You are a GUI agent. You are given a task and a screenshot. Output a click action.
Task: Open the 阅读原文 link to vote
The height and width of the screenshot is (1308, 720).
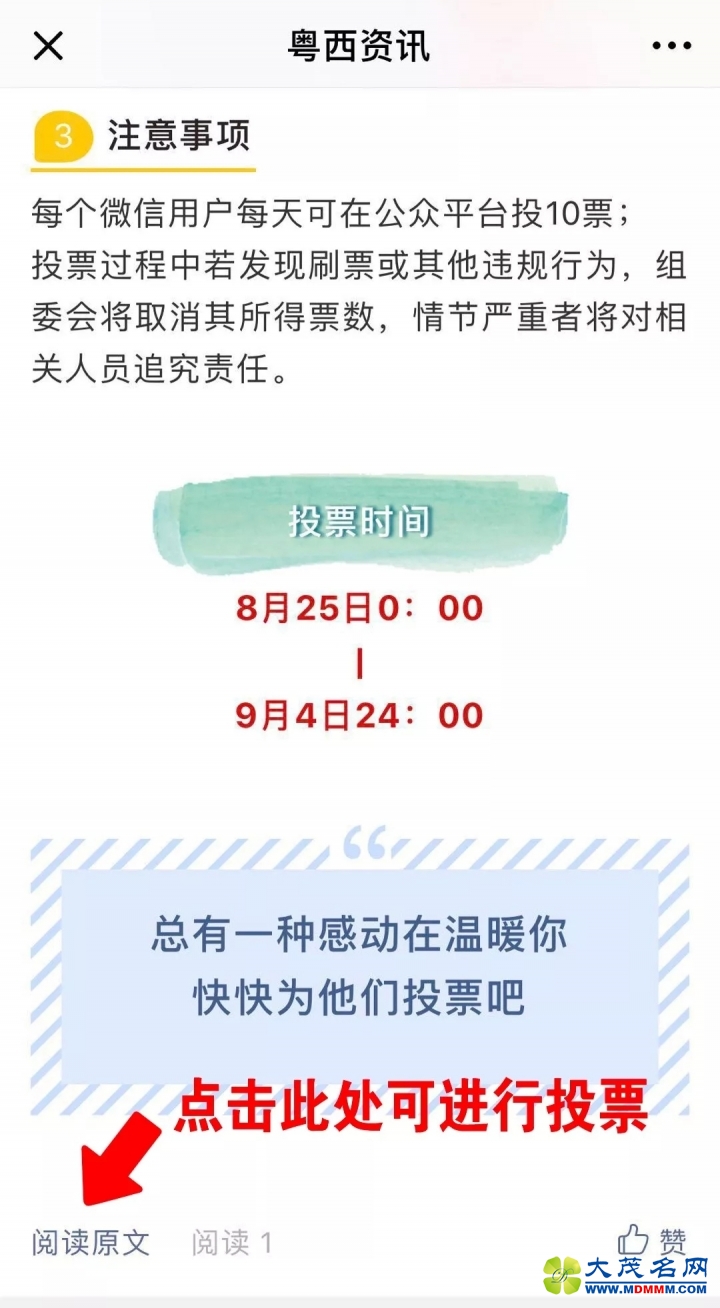click(x=91, y=1242)
